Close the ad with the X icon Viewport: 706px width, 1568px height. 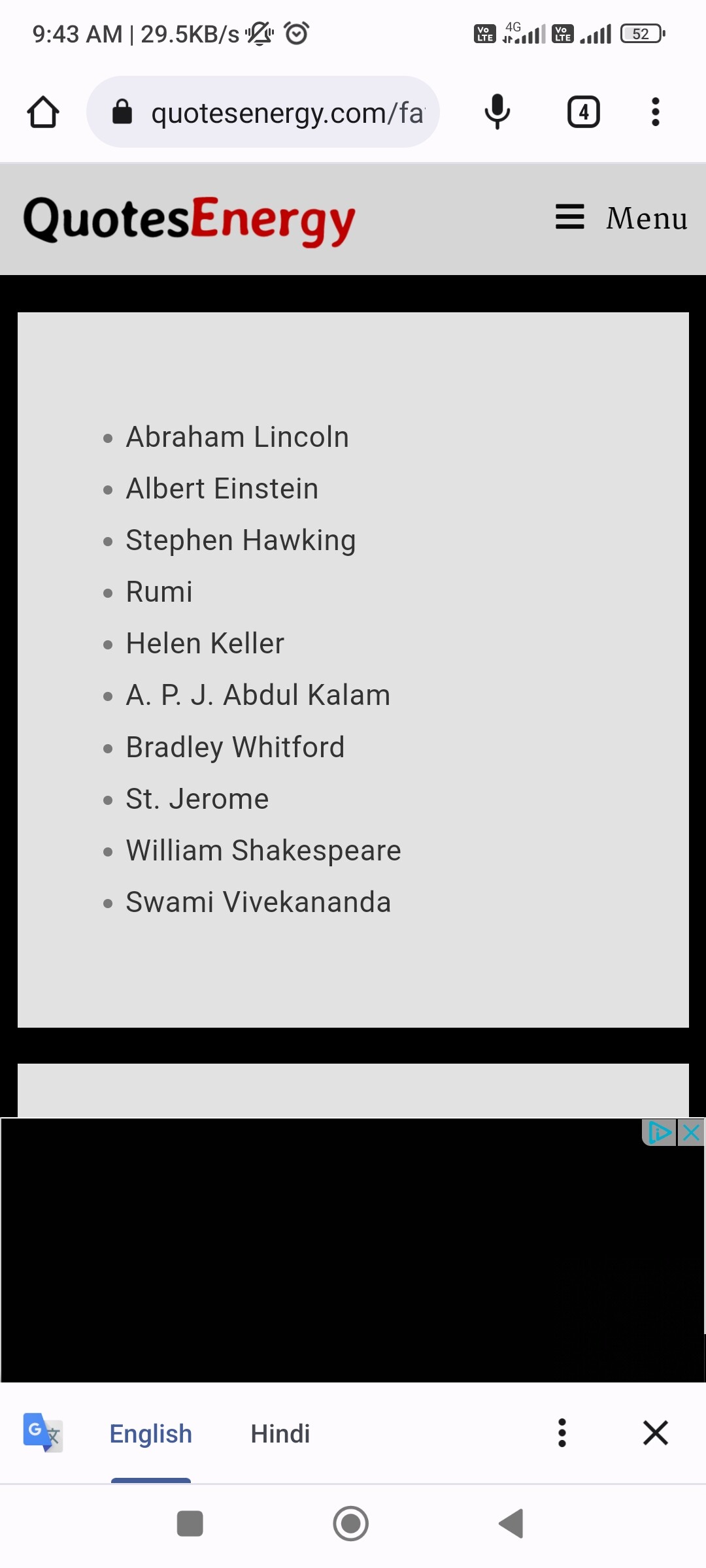pos(691,1133)
